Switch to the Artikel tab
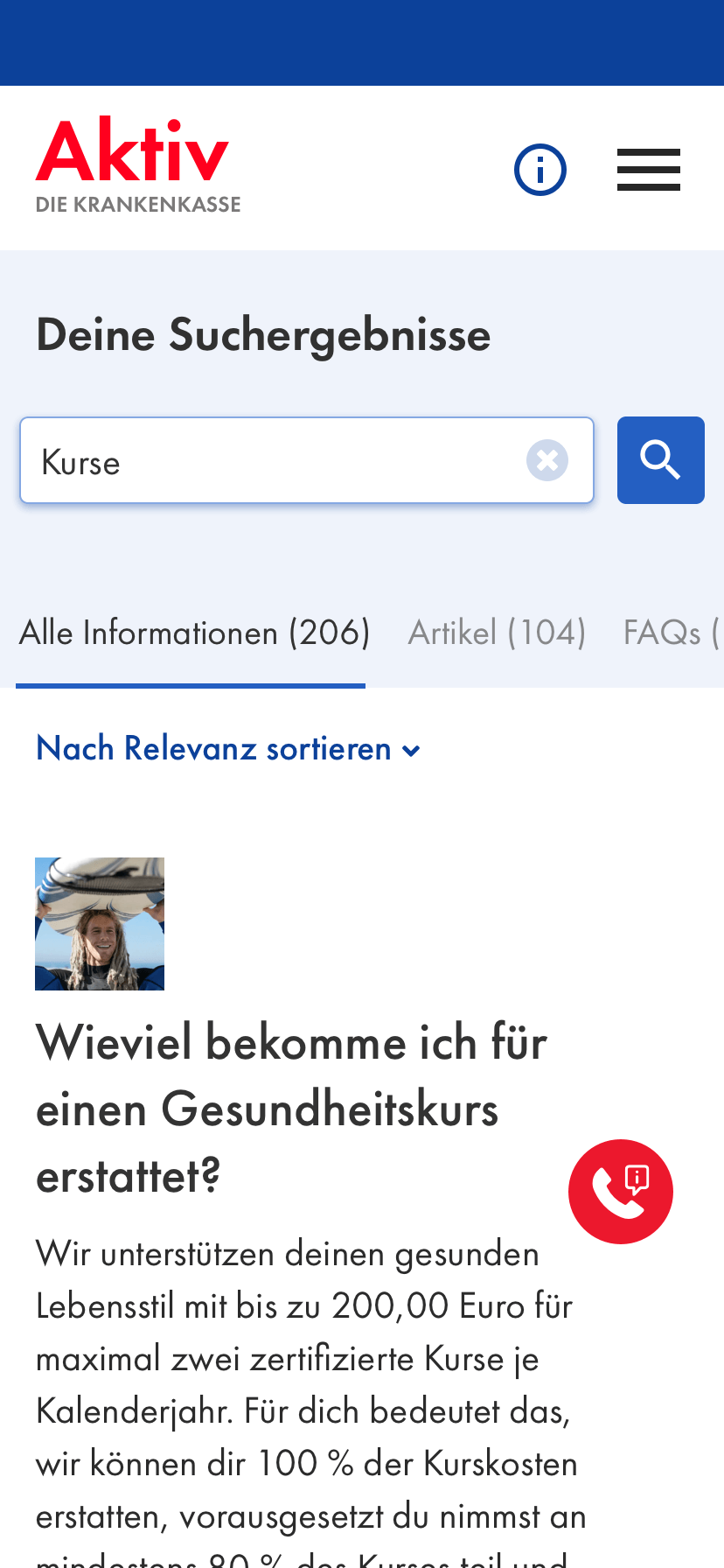This screenshot has width=724, height=1568. tap(497, 633)
